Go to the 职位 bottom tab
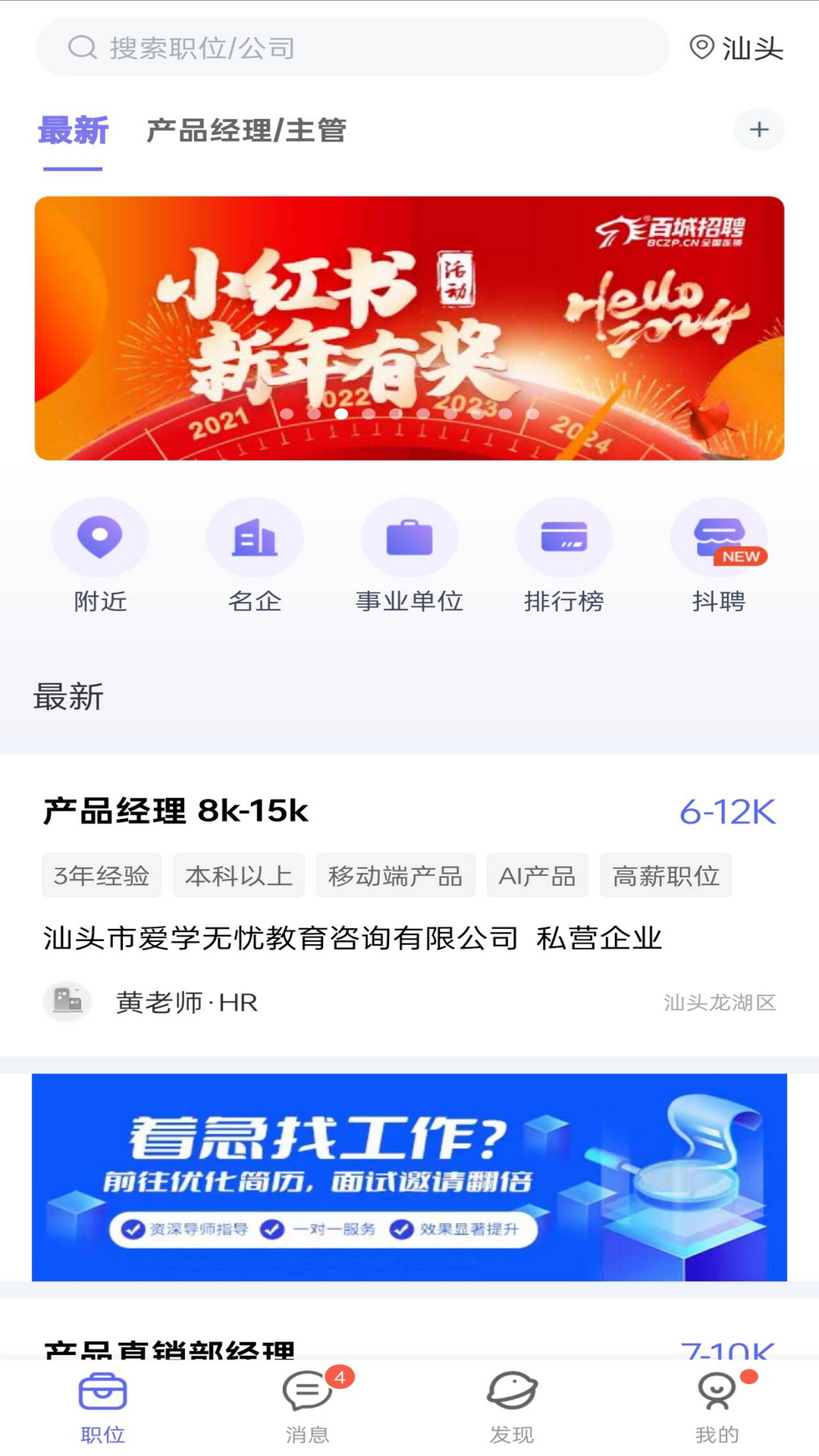This screenshot has width=819, height=1456. [x=103, y=1407]
